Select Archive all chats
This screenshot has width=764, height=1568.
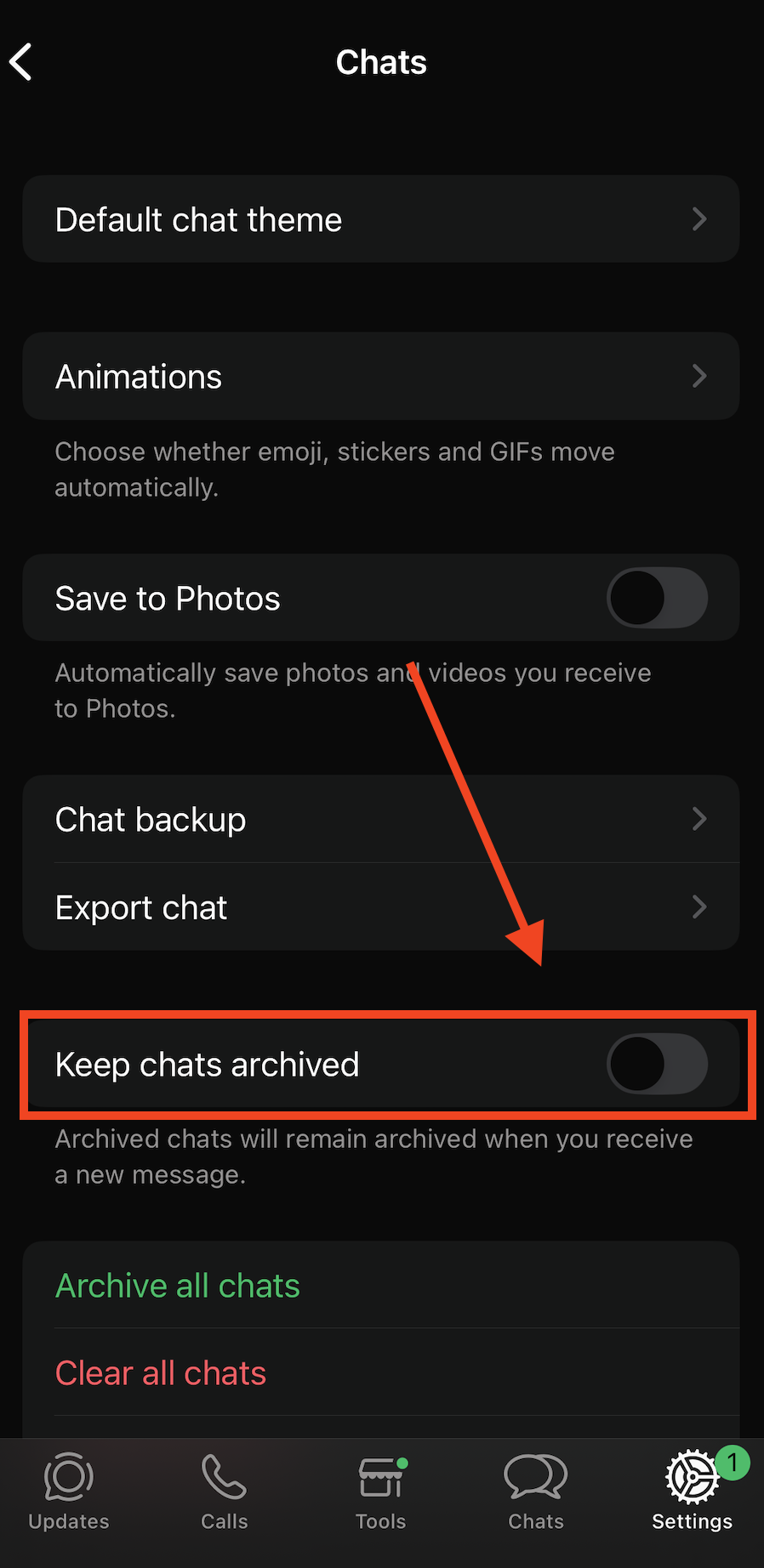point(178,1286)
